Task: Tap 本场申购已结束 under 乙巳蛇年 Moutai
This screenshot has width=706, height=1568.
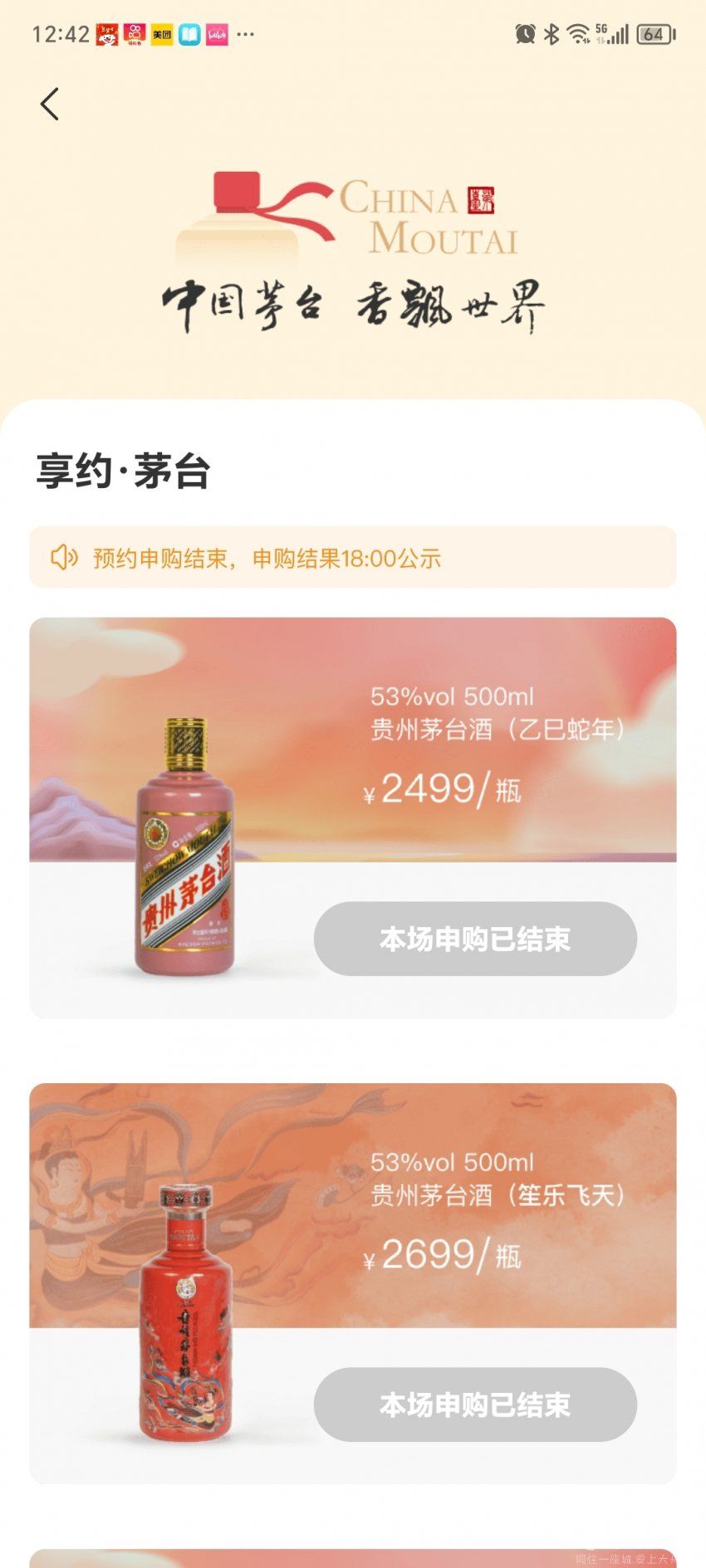Action: (x=475, y=939)
